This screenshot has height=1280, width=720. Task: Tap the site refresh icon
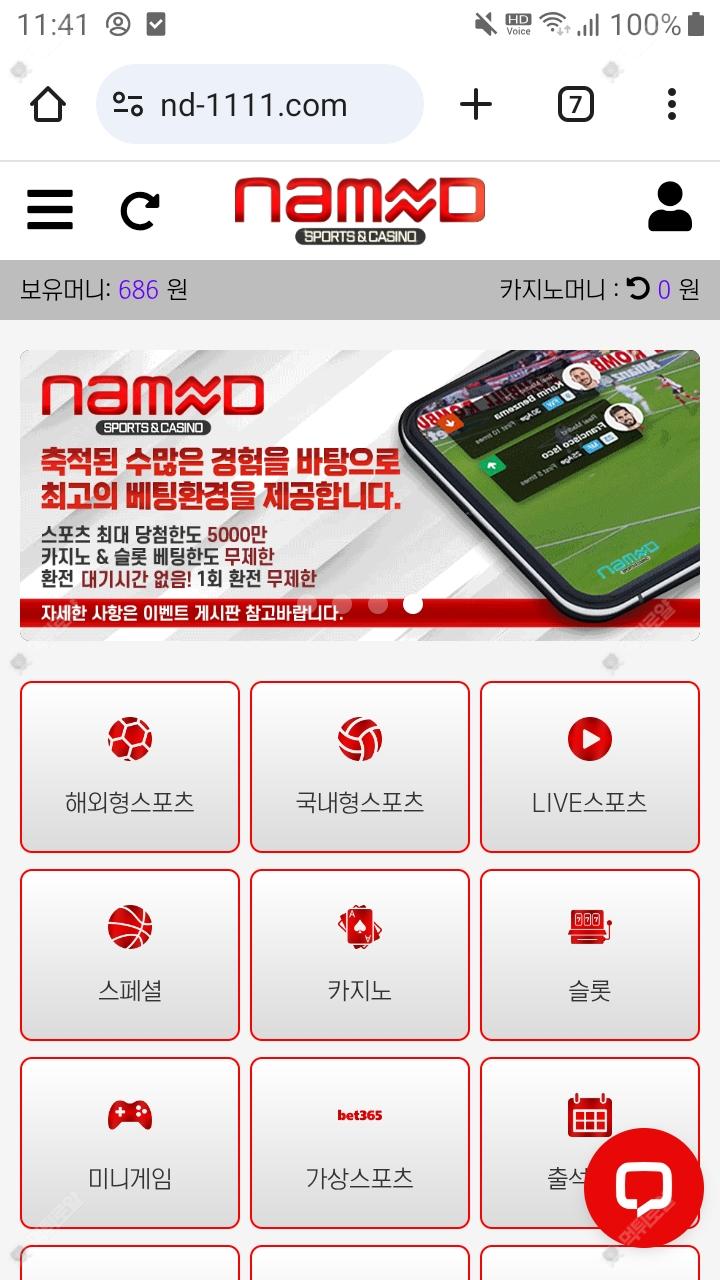coord(139,210)
